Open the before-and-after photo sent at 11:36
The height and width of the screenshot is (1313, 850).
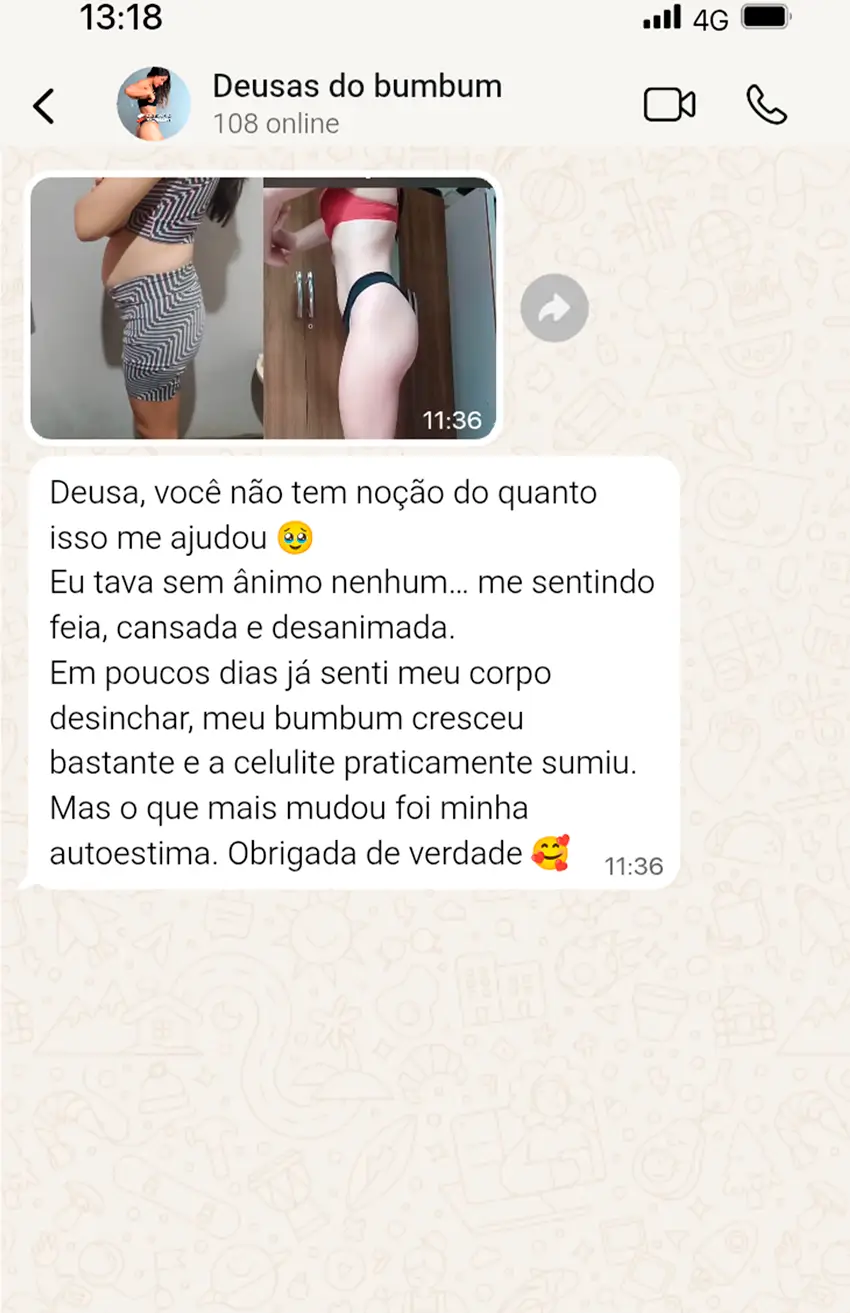point(263,308)
